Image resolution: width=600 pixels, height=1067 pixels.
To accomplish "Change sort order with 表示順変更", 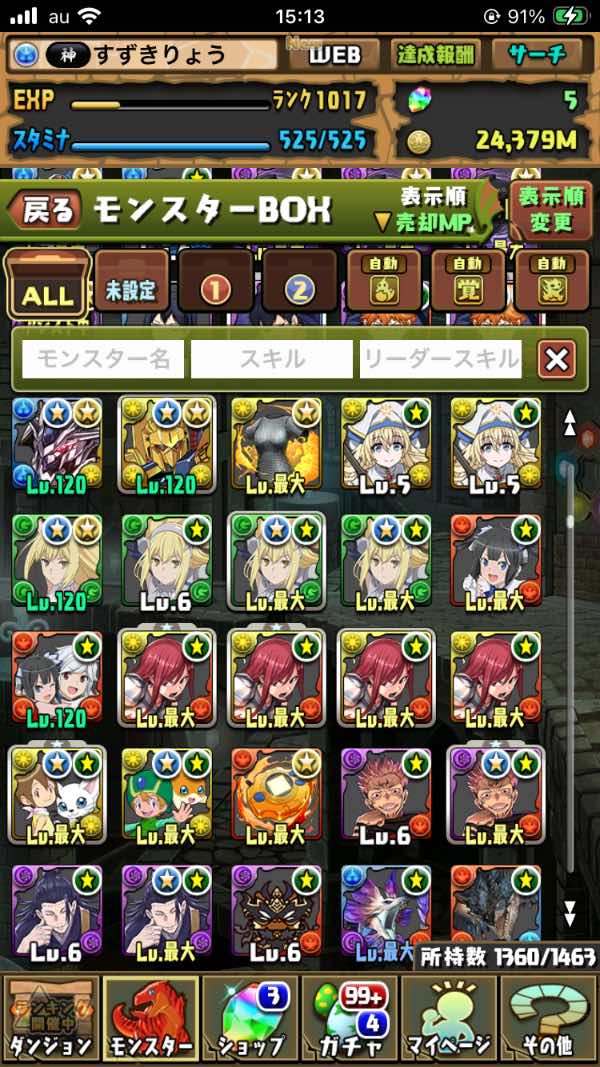I will coord(551,209).
